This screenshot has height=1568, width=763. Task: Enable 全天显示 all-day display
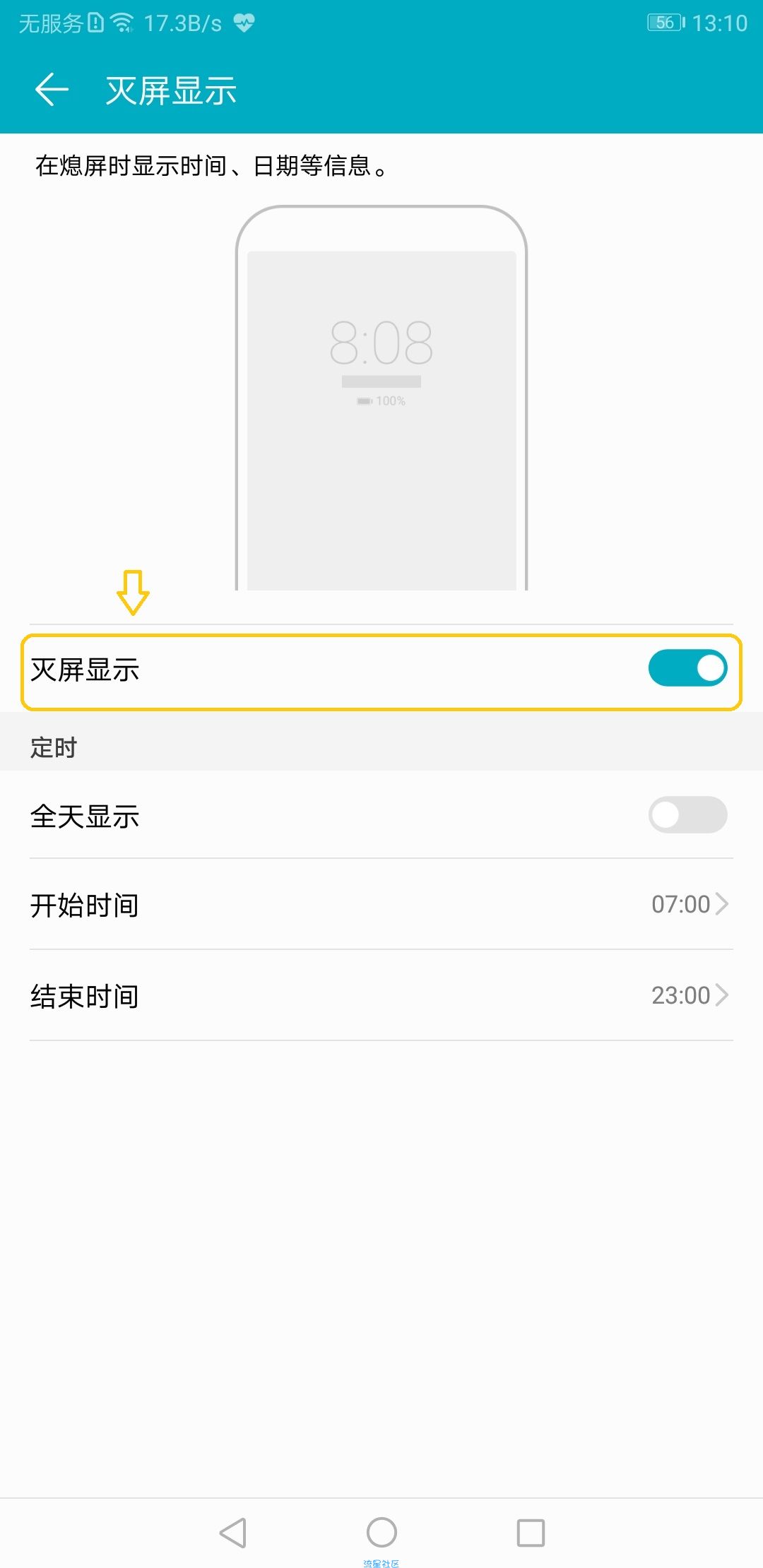pos(687,815)
